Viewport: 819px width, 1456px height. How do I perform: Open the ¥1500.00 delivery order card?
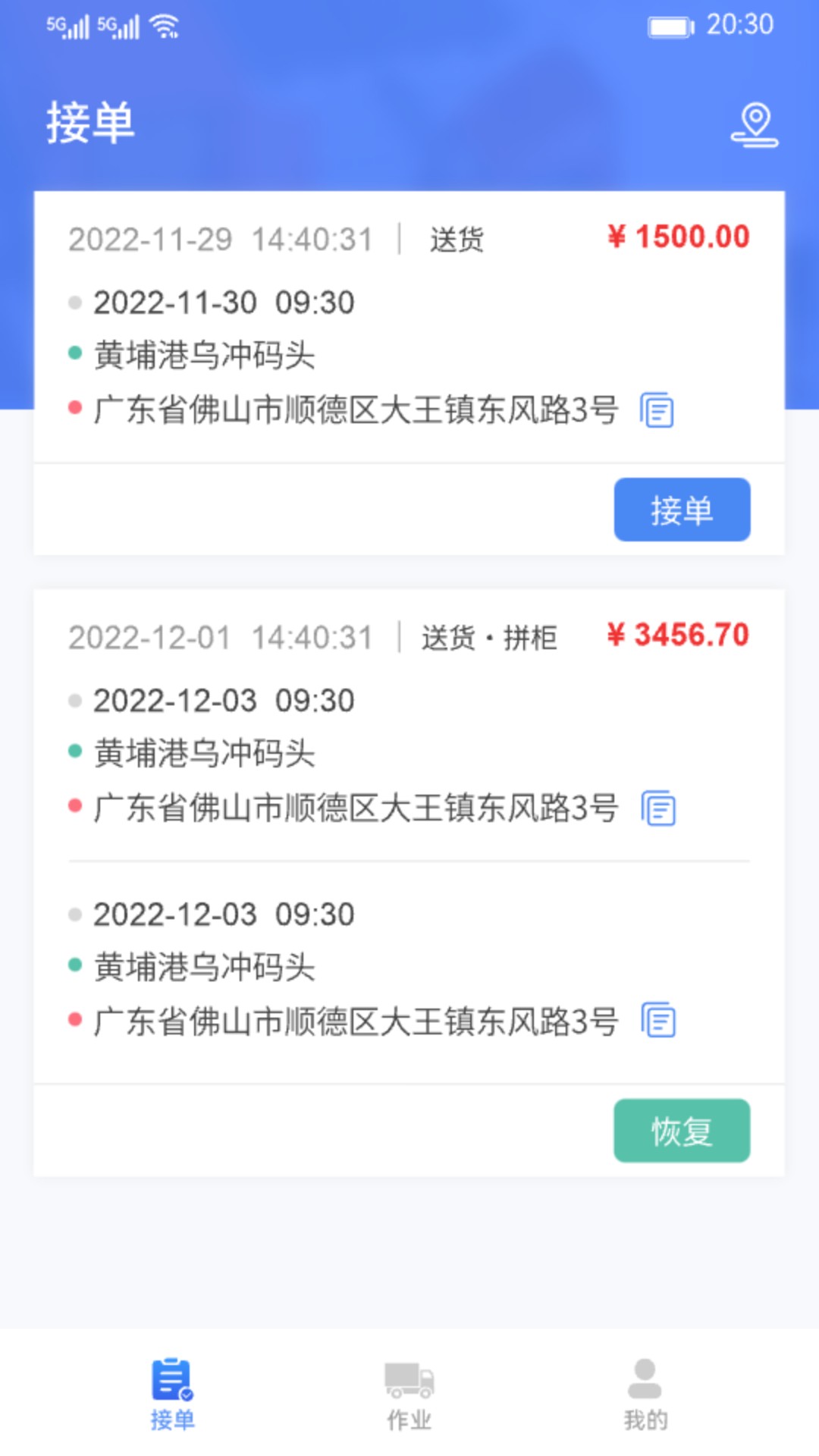coord(409,326)
